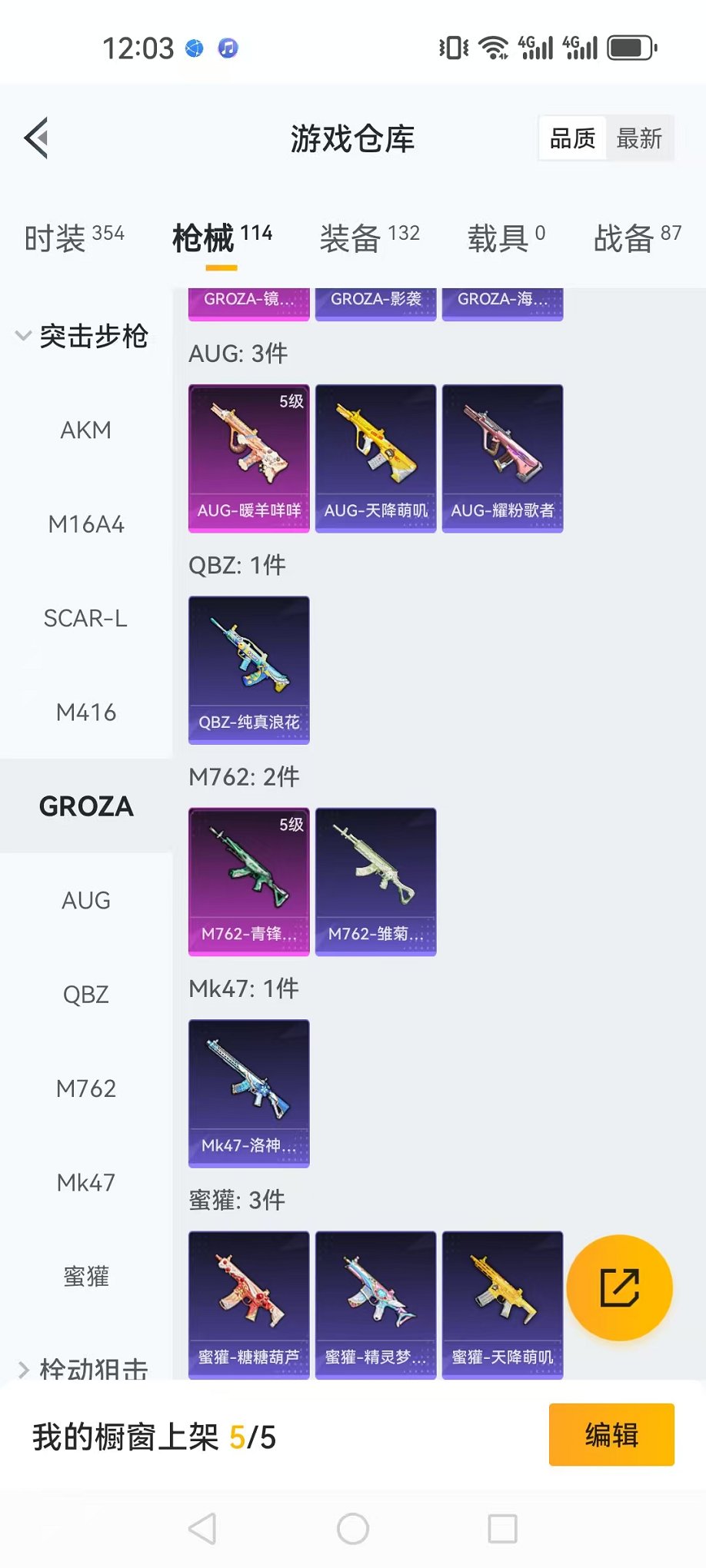The width and height of the screenshot is (706, 1568).
Task: Select SCAR-L in the weapon sidebar
Action: 86,618
